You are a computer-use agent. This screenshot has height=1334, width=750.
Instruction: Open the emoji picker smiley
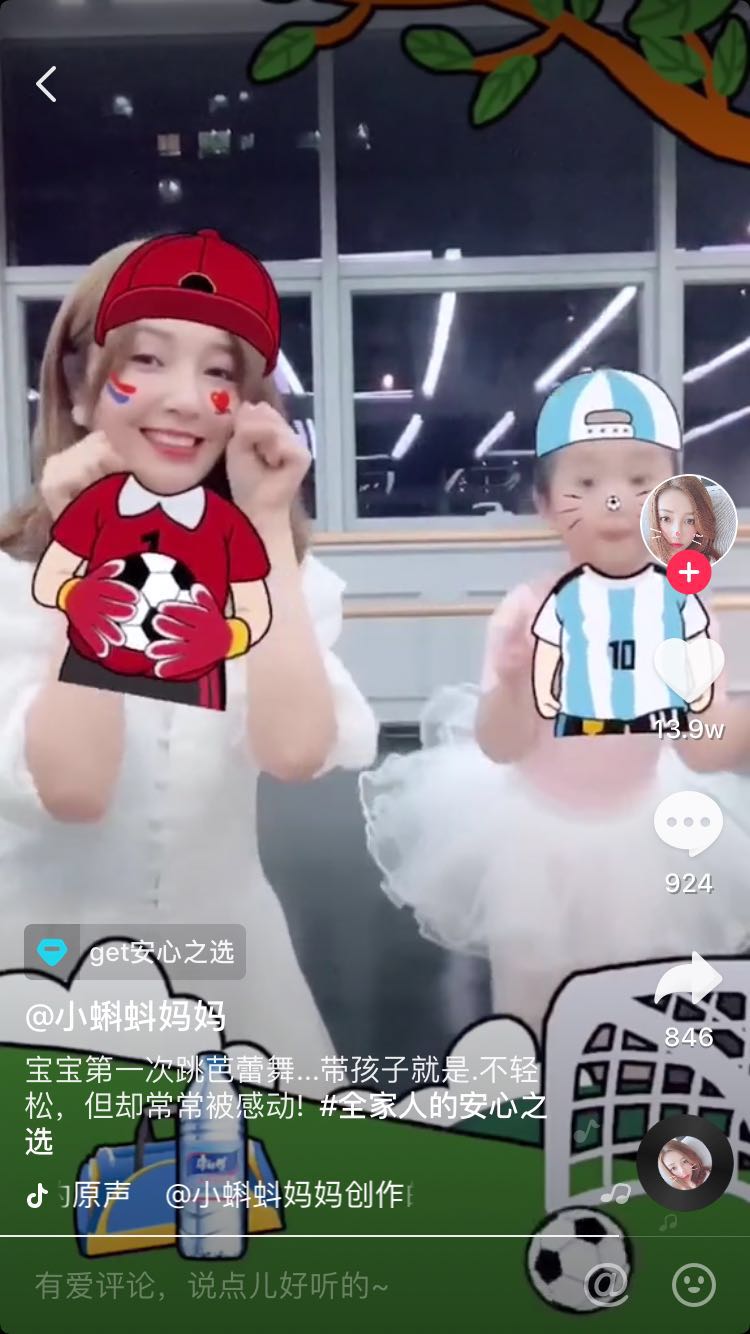[x=693, y=1285]
